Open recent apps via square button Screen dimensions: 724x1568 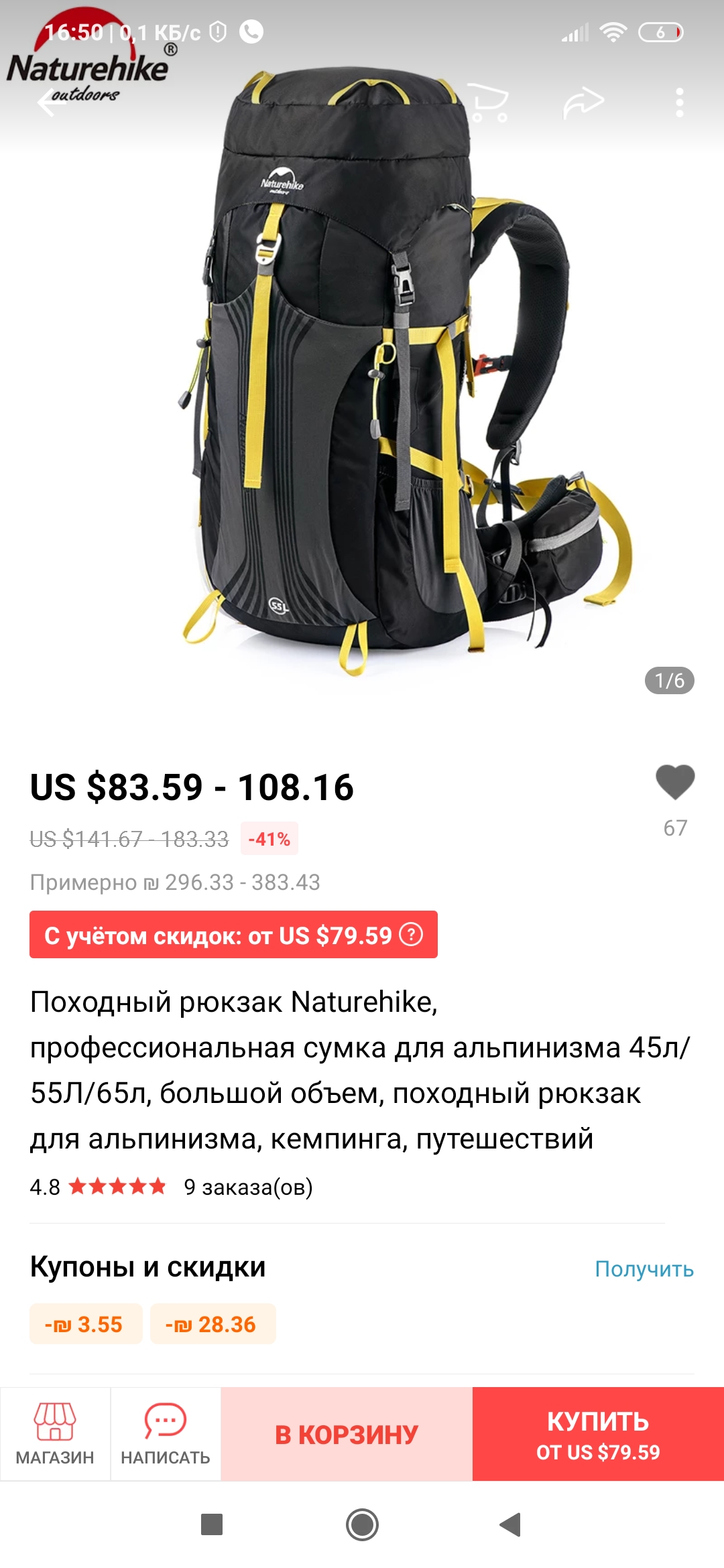[x=212, y=1524]
